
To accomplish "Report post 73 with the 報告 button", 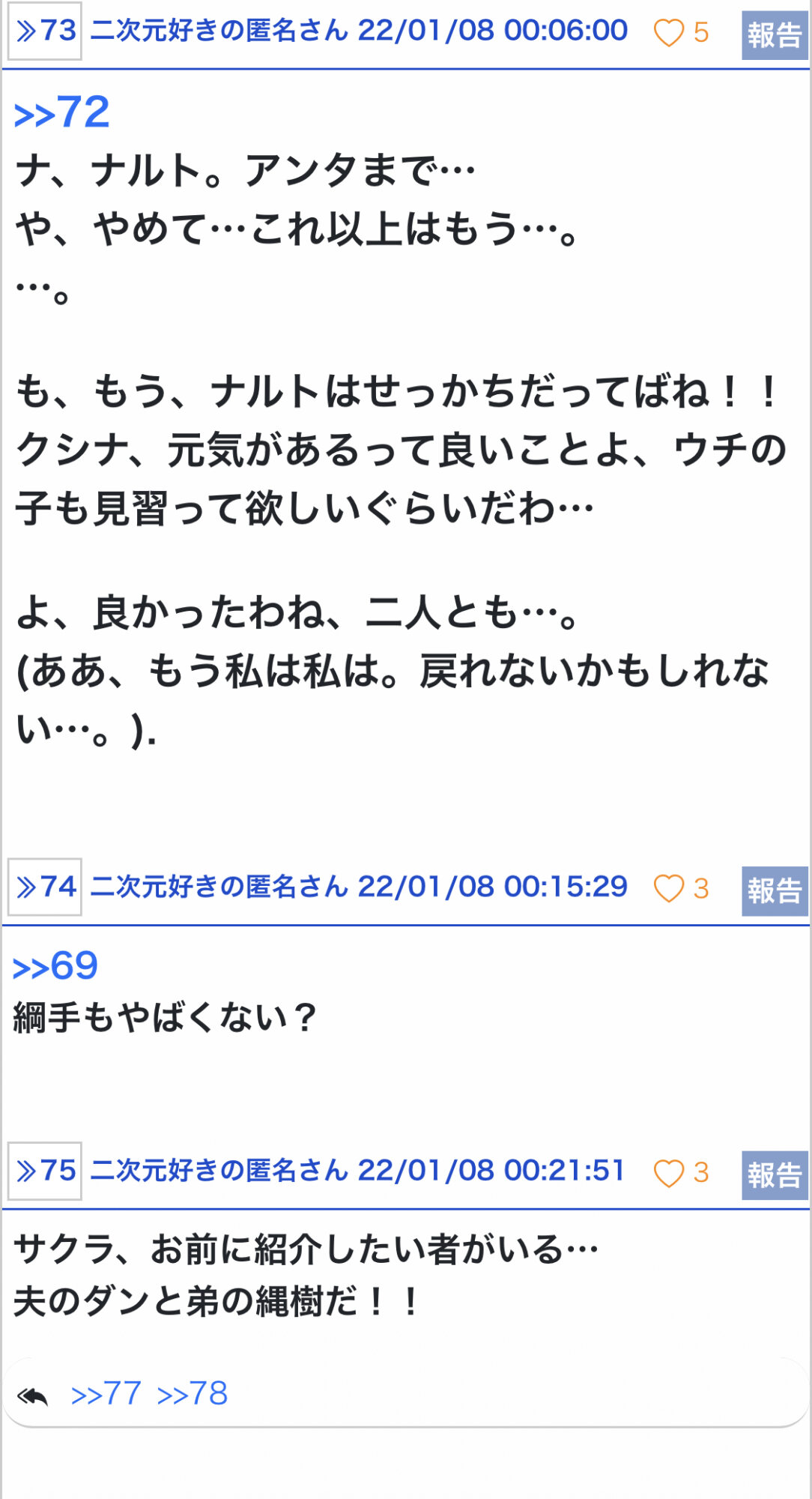I will coord(775,34).
